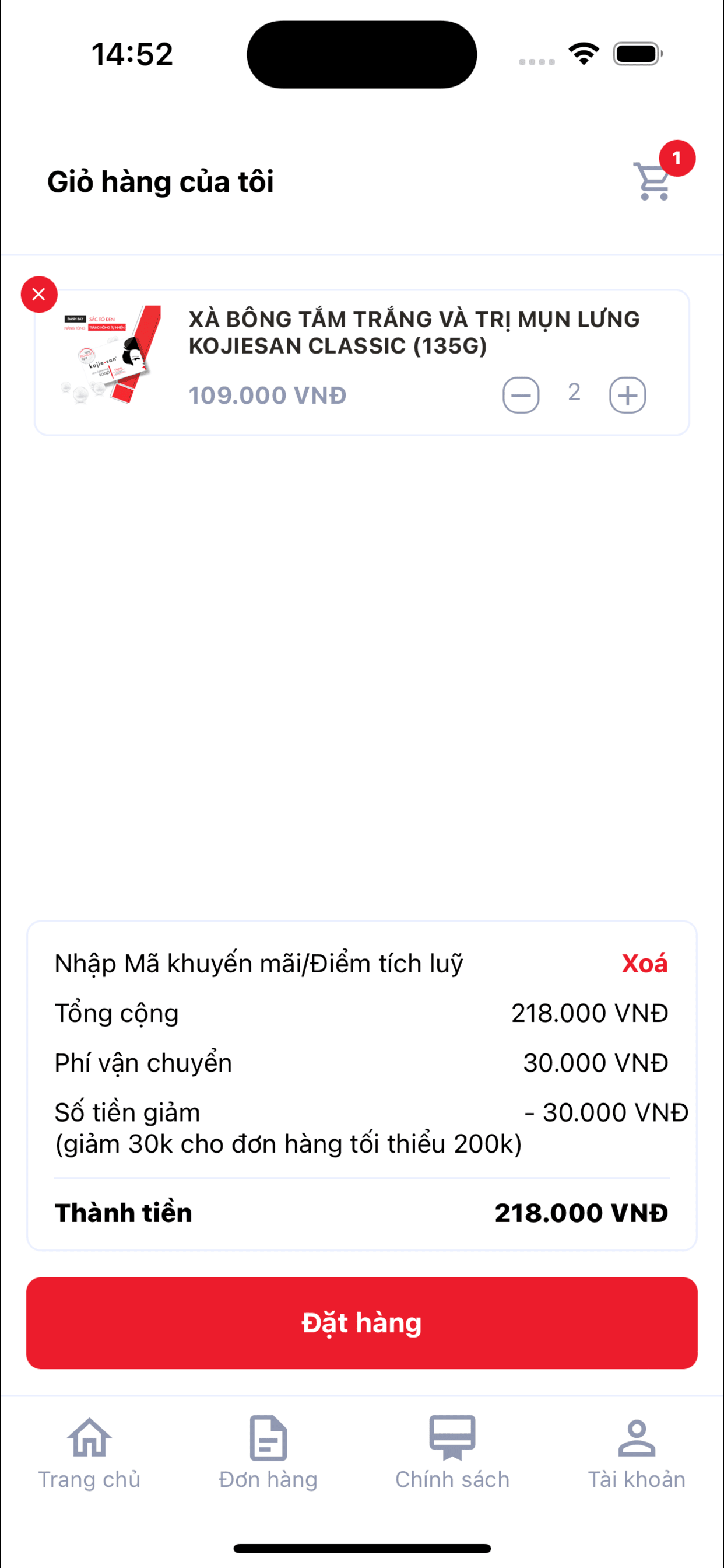Increase the Kojiesan soap quantity
This screenshot has height=1568, width=724.
[x=627, y=395]
